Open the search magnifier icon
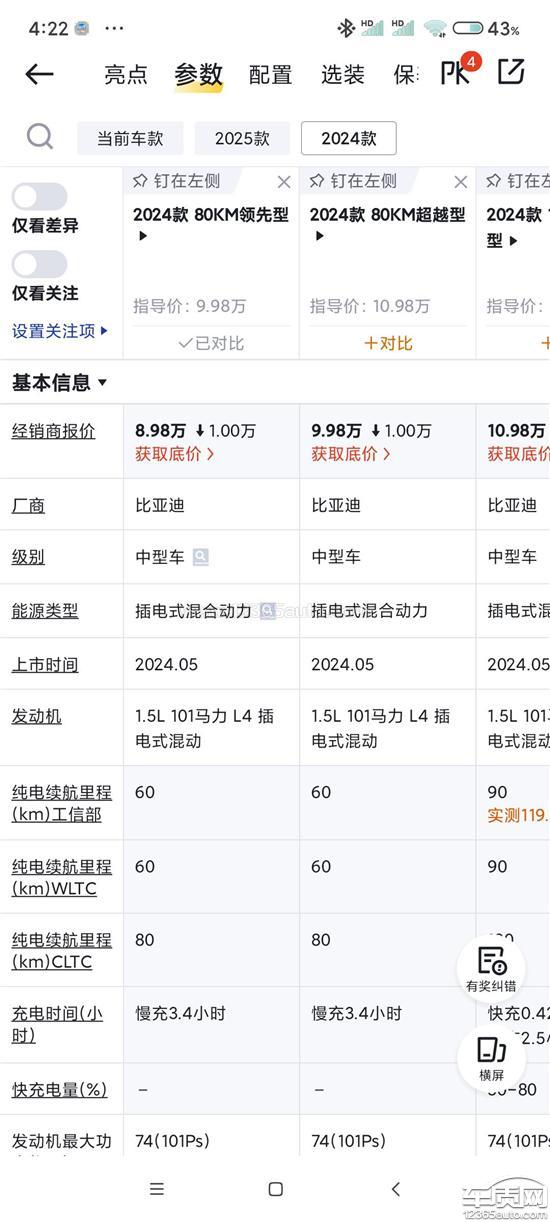 click(x=40, y=136)
